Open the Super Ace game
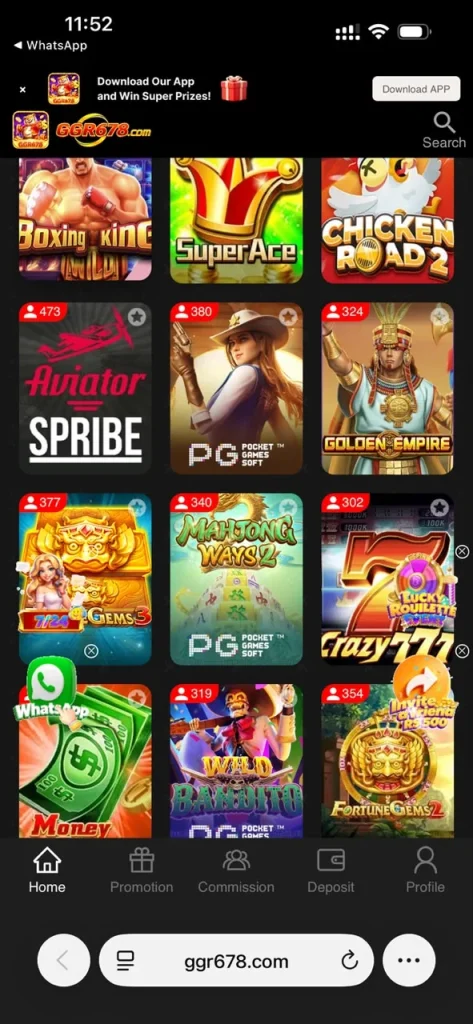This screenshot has width=473, height=1024. pos(236,220)
